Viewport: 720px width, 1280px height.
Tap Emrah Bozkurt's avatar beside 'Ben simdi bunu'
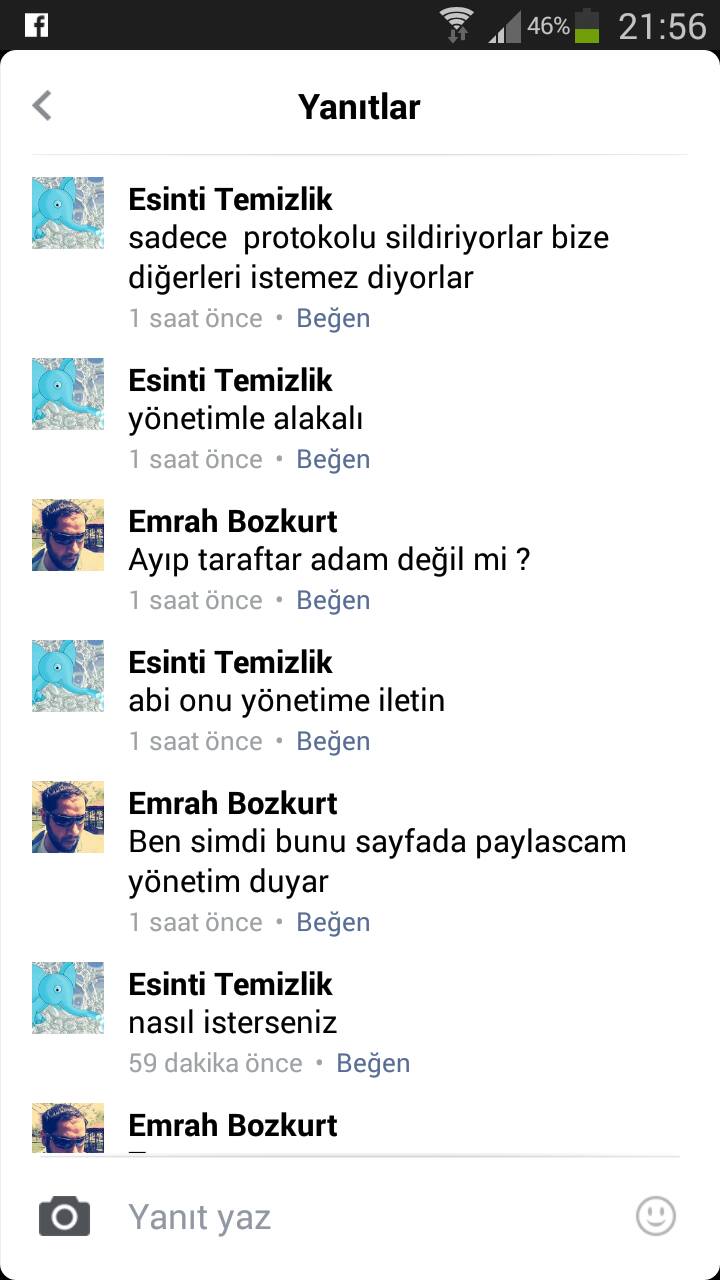pyautogui.click(x=68, y=816)
